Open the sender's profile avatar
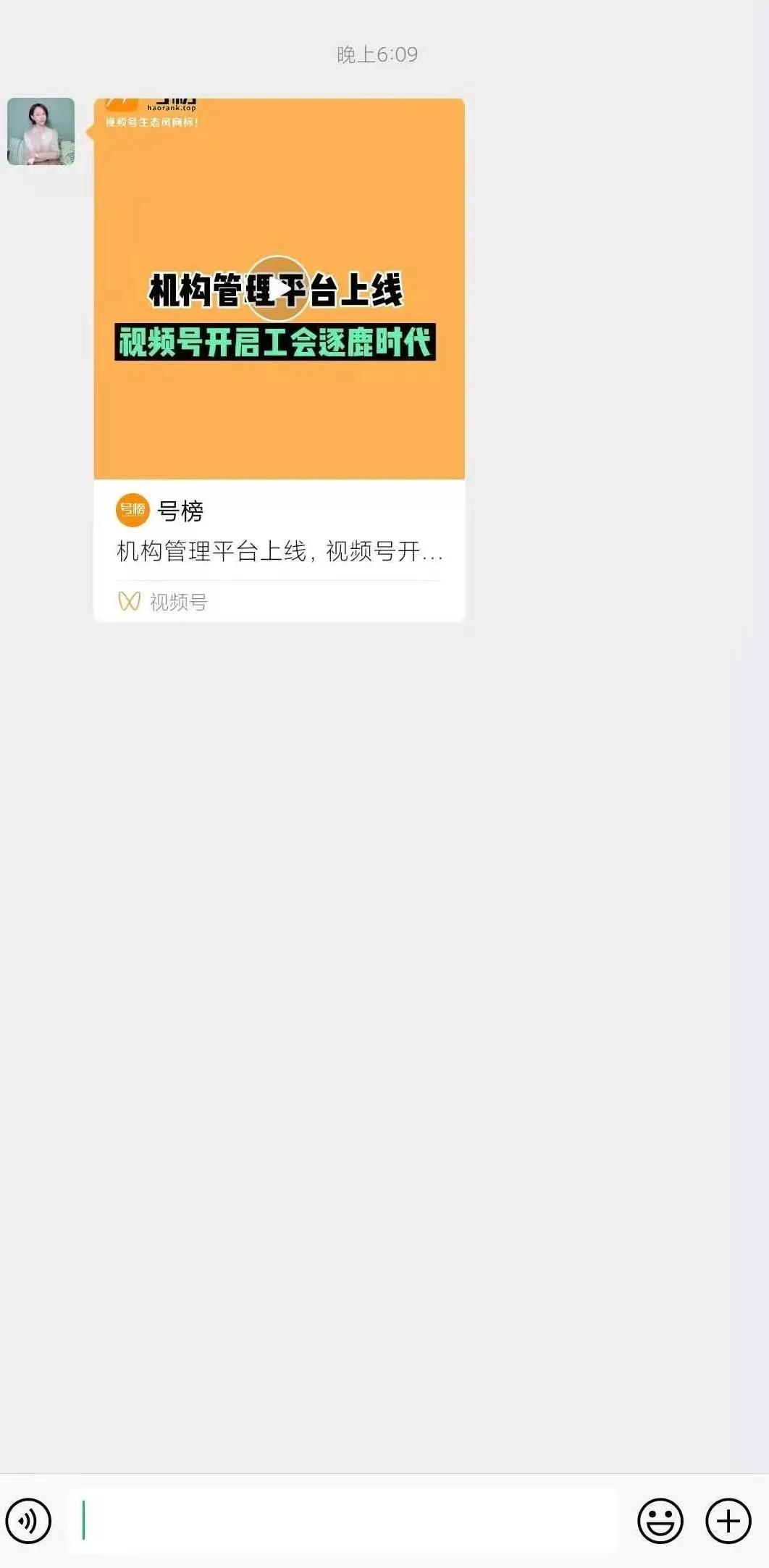 [x=41, y=132]
